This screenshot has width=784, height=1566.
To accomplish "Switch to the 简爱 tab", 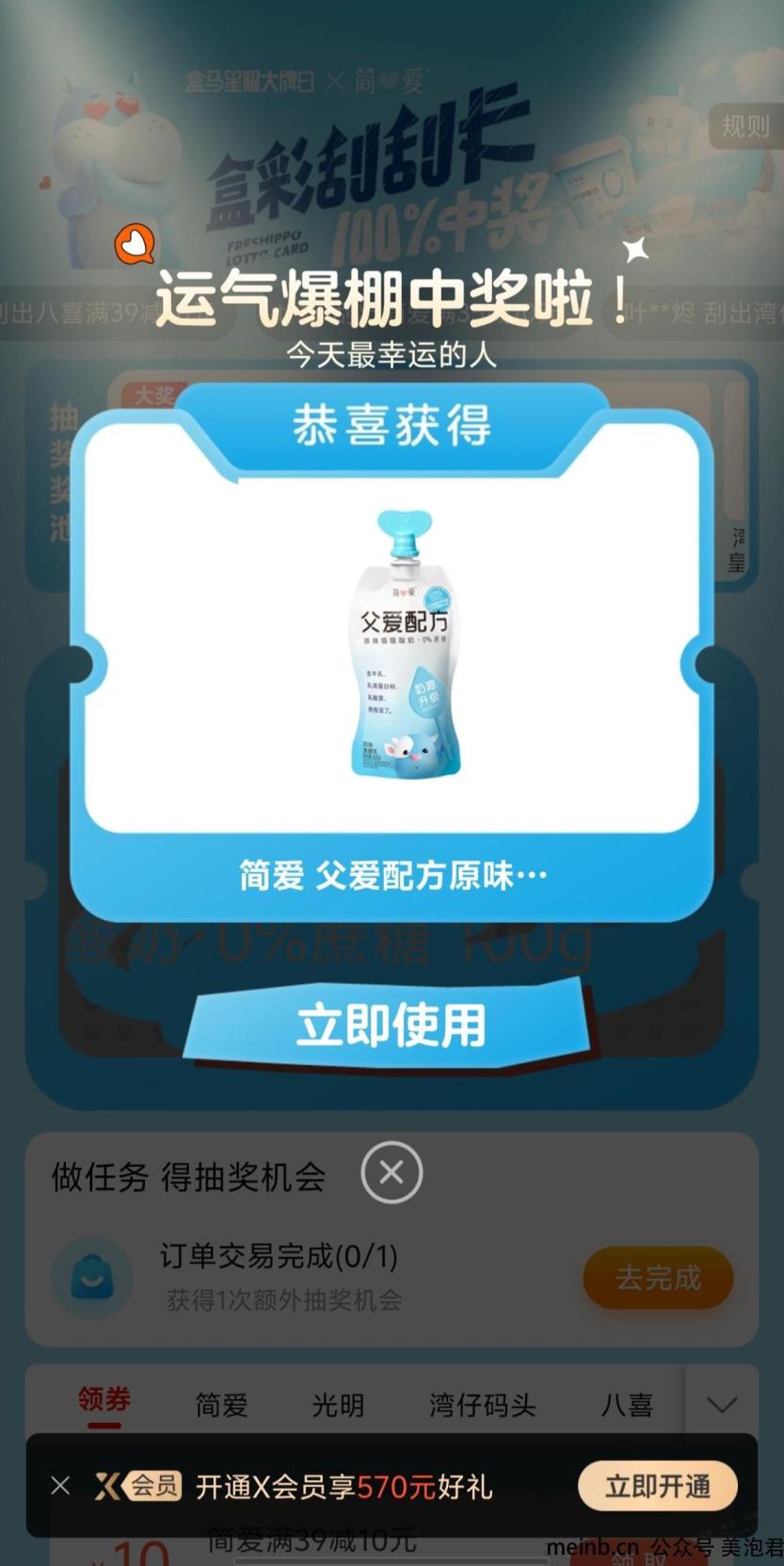I will click(221, 1405).
